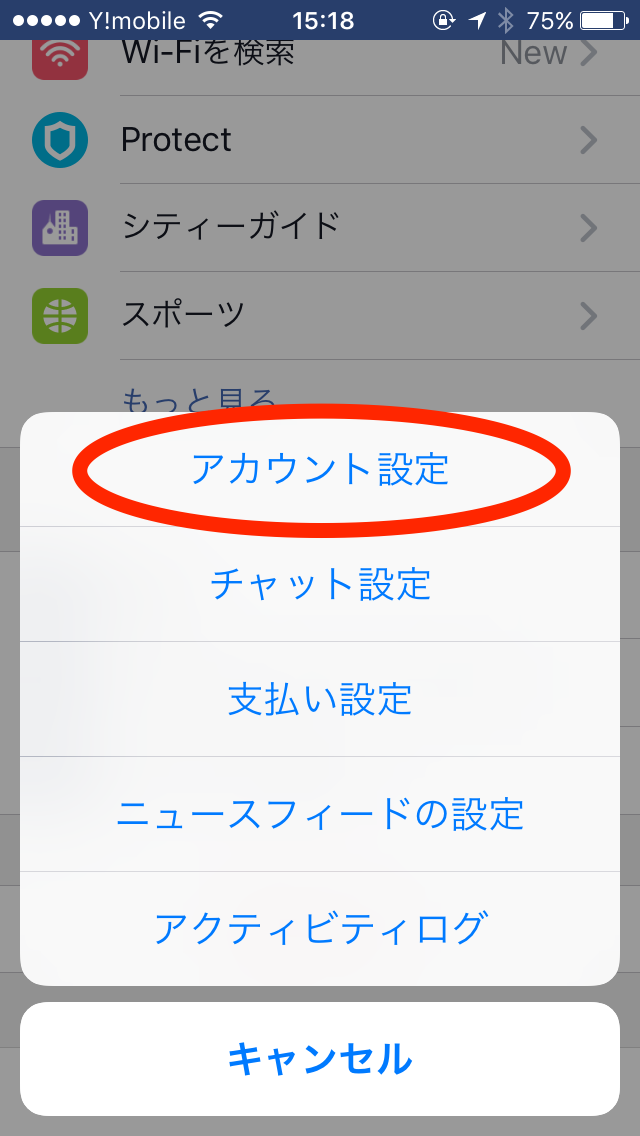Choose ニュースフィードの設定
The image size is (640, 1136).
[320, 814]
